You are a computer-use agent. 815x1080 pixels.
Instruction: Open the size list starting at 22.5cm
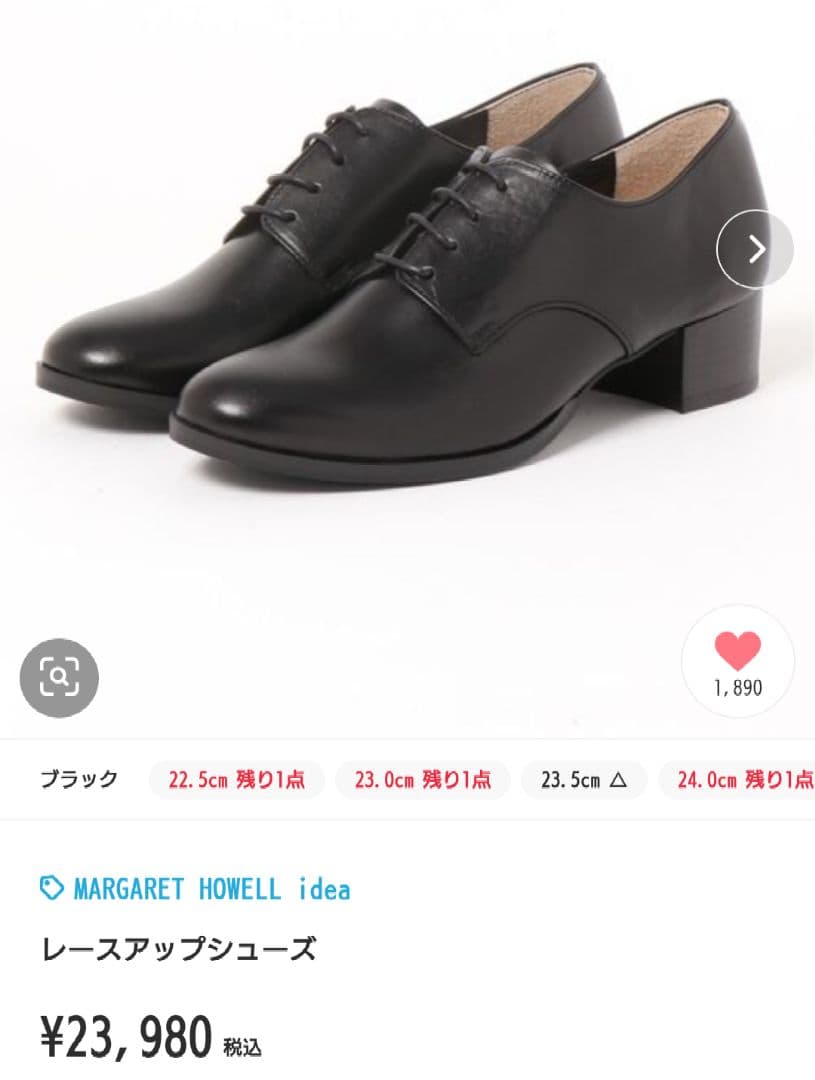(x=234, y=779)
